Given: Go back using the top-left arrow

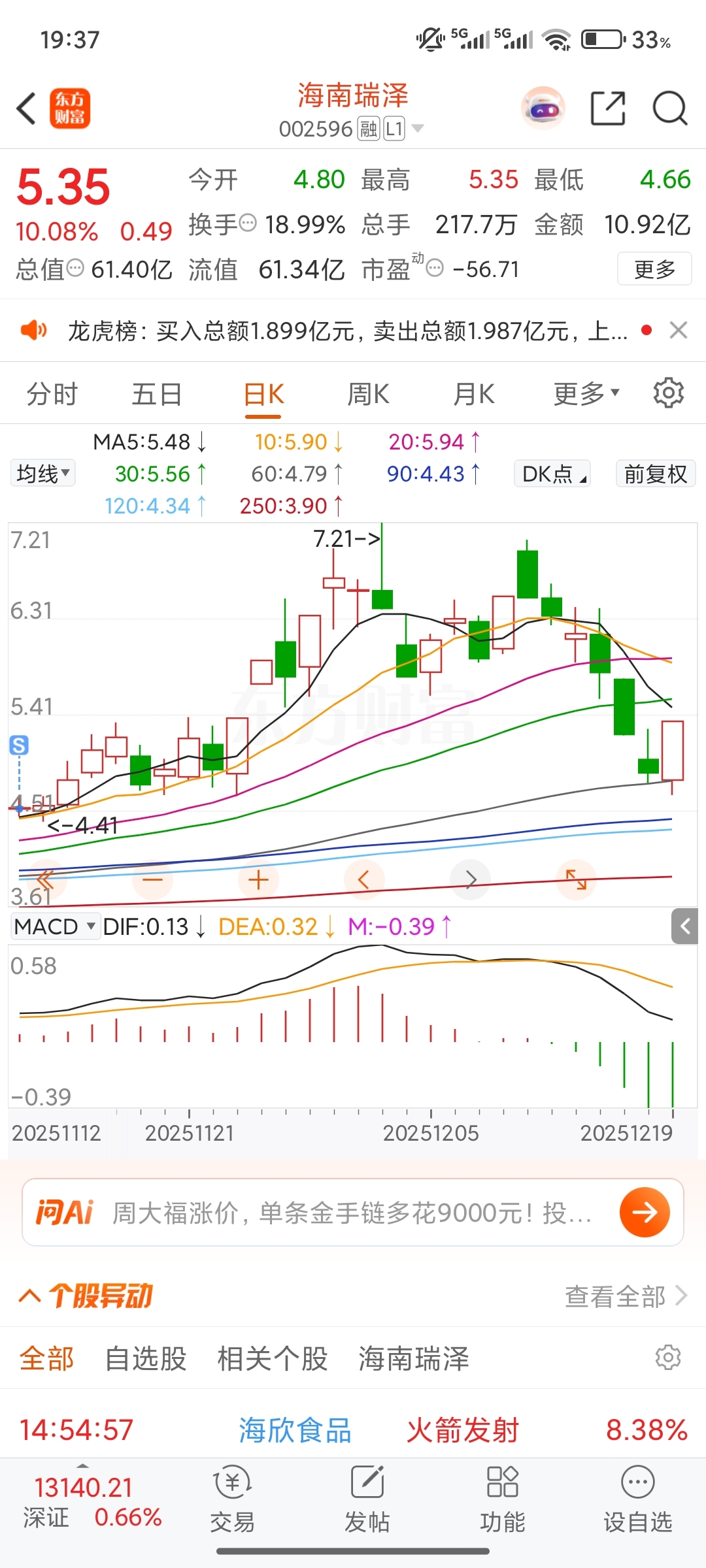Looking at the screenshot, I should [26, 108].
